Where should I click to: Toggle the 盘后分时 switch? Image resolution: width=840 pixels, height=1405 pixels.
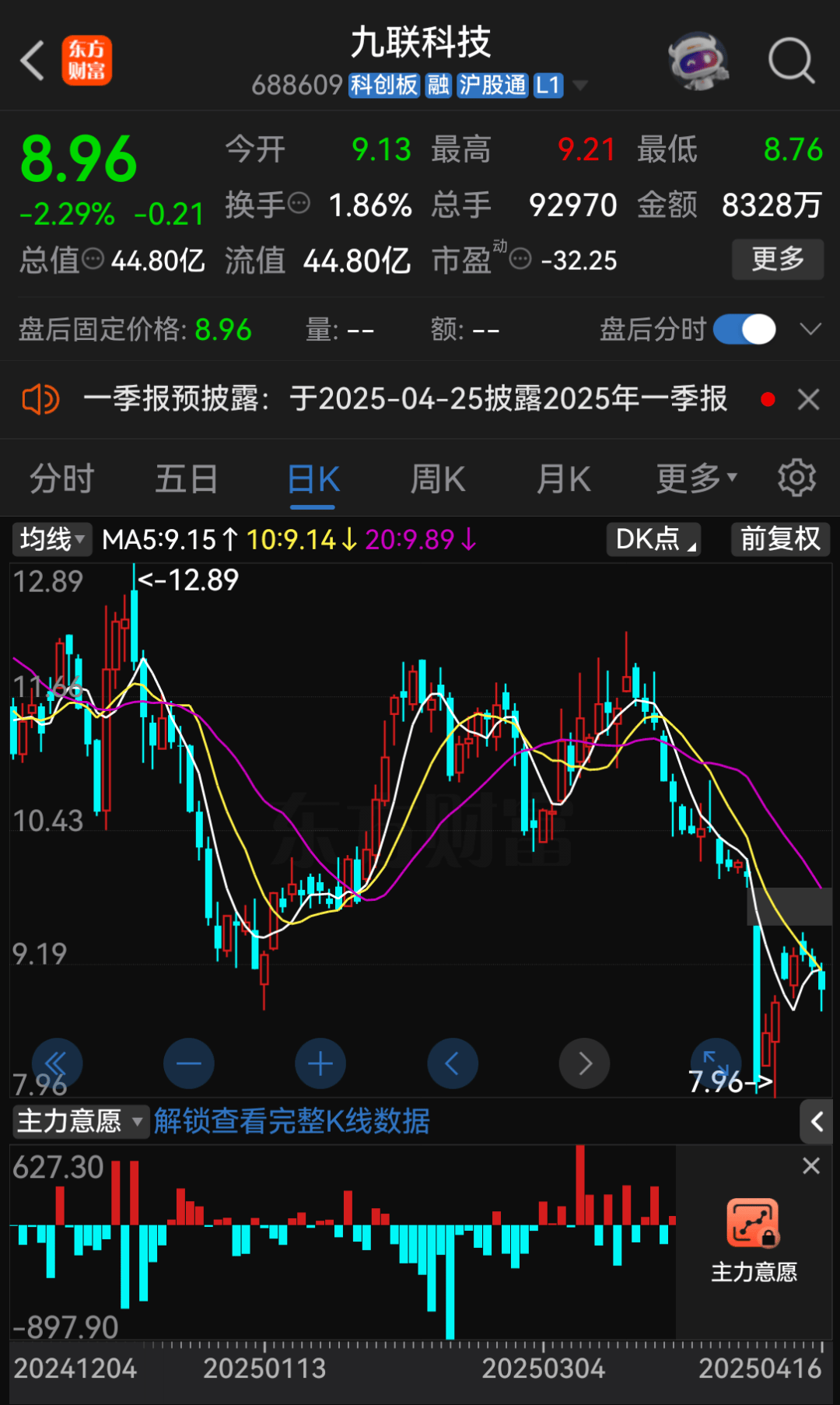coord(744,329)
